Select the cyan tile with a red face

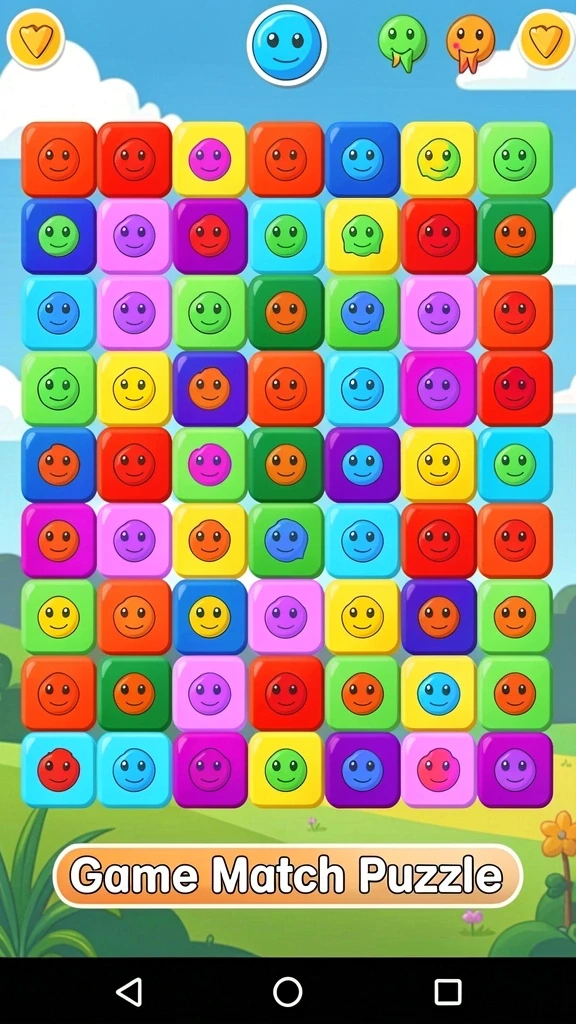click(59, 770)
